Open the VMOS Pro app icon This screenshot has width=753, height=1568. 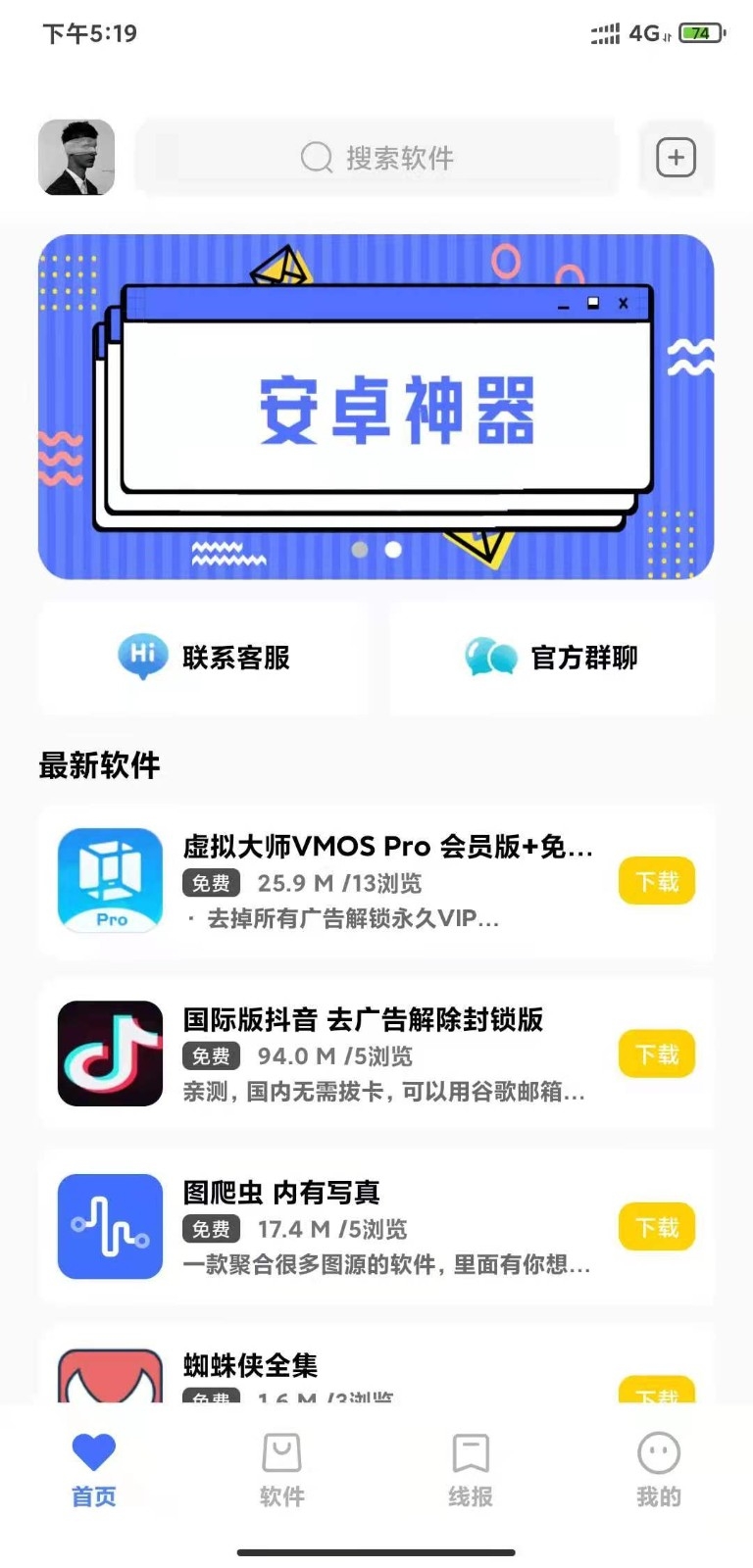click(109, 880)
